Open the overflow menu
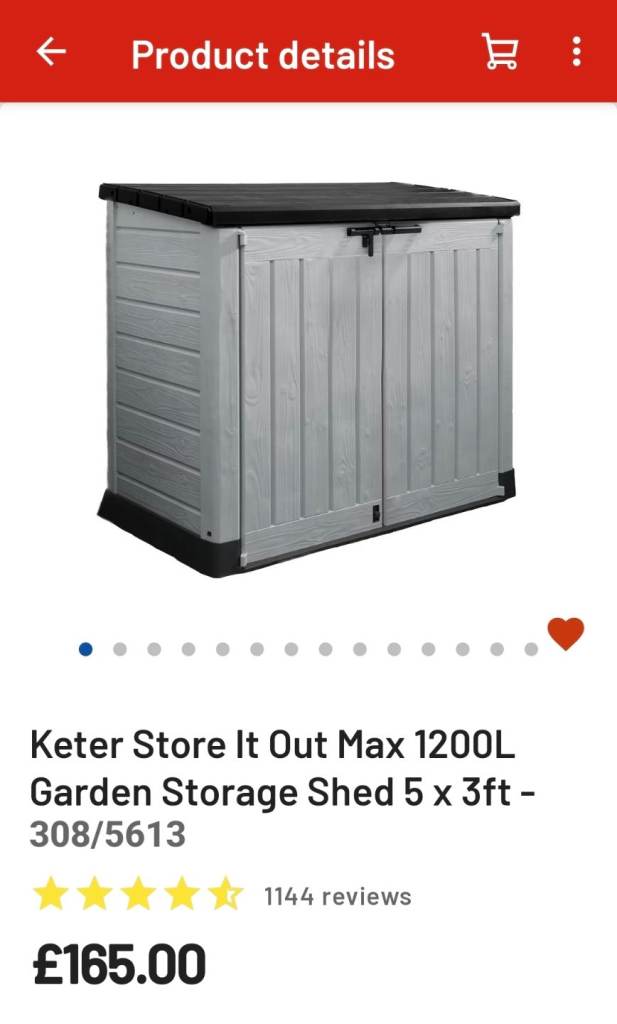The height and width of the screenshot is (1024, 617). [577, 52]
